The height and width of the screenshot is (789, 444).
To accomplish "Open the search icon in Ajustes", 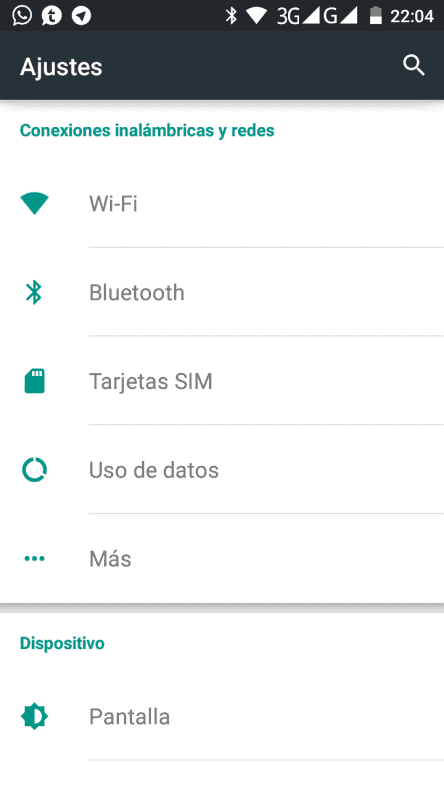I will pos(414,66).
